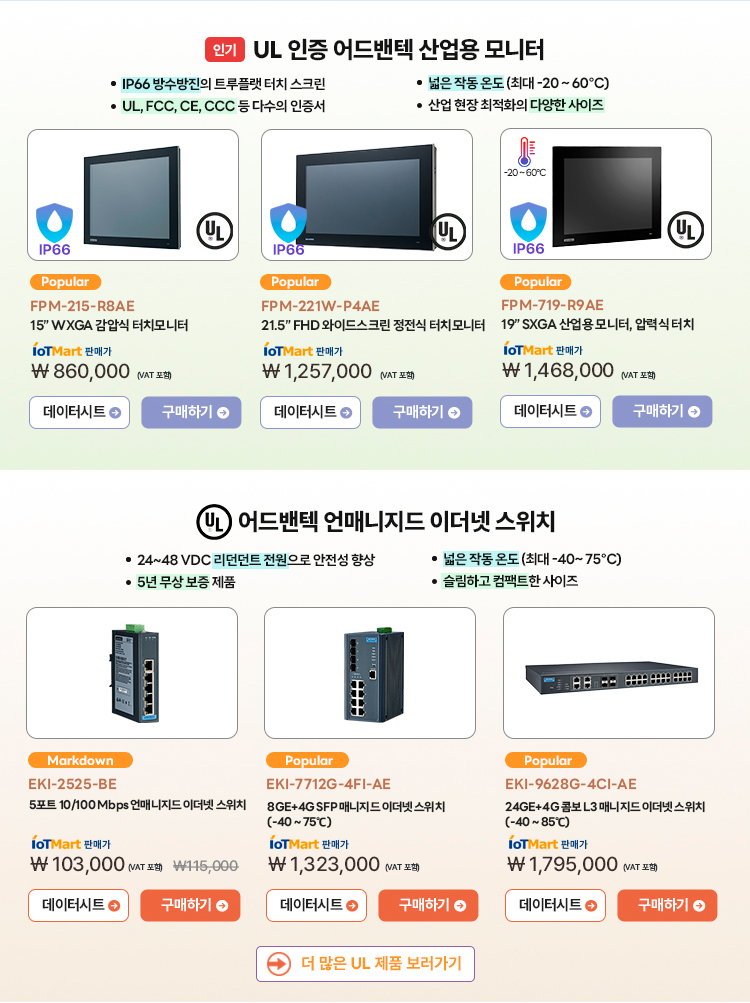View the datasheet for FPM-221W-P4AE

(x=311, y=412)
